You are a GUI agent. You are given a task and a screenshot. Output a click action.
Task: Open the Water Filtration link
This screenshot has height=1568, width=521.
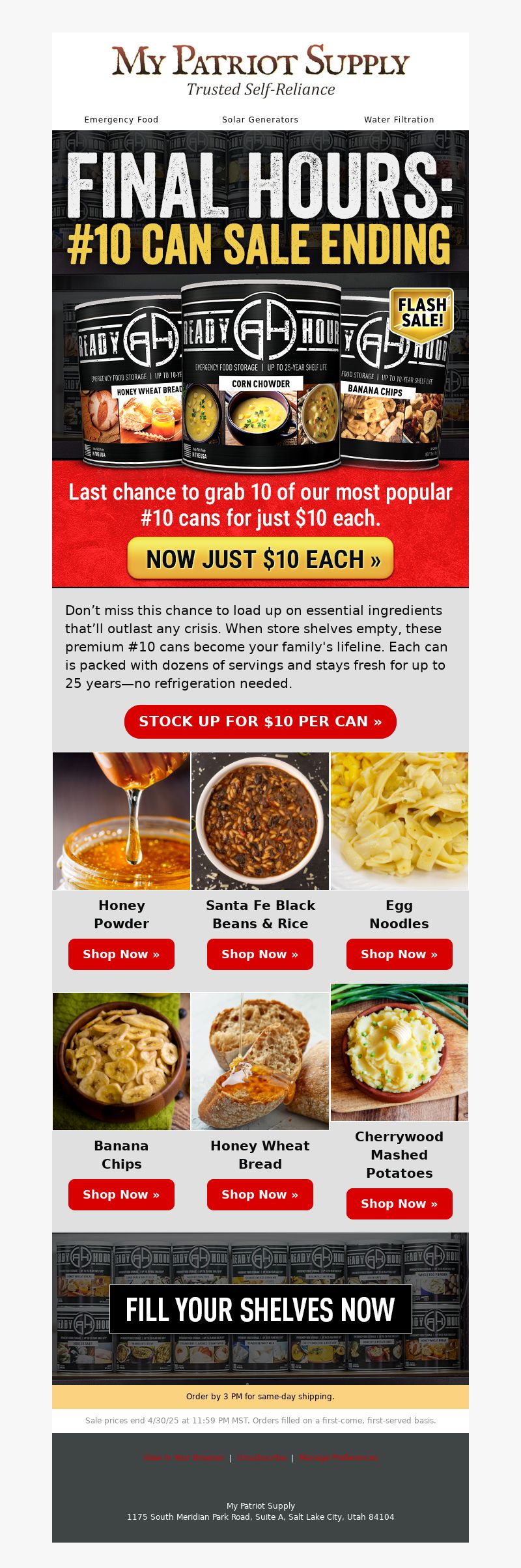click(x=399, y=120)
